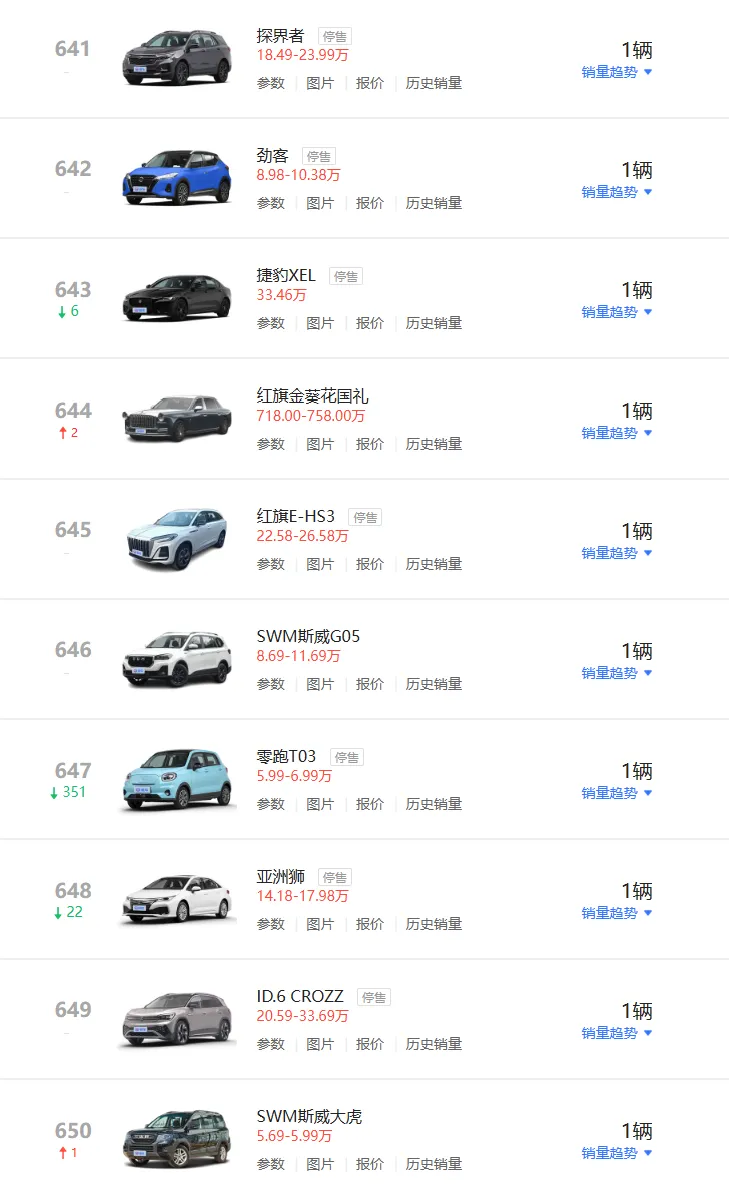Tap the 红旗金葵花国礼 car image
Image resolution: width=729 pixels, height=1198 pixels.
pos(177,418)
